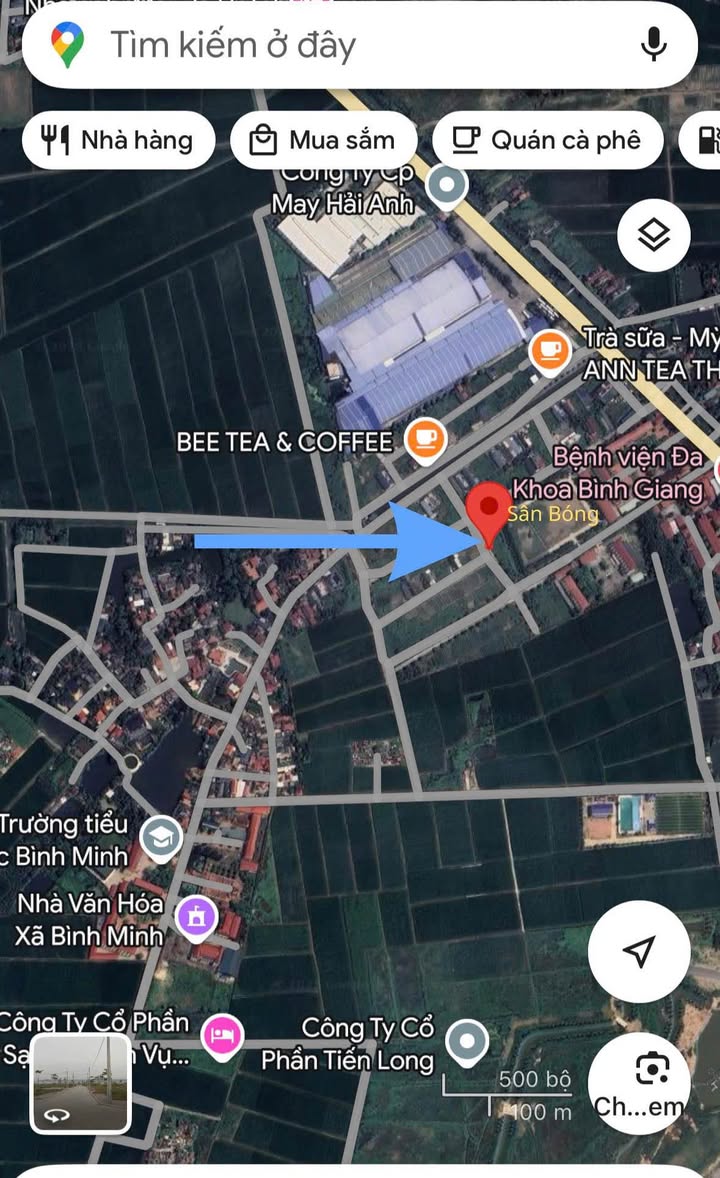Open the Công Ty Cổ Phần Tiến Long marker

tap(466, 1042)
